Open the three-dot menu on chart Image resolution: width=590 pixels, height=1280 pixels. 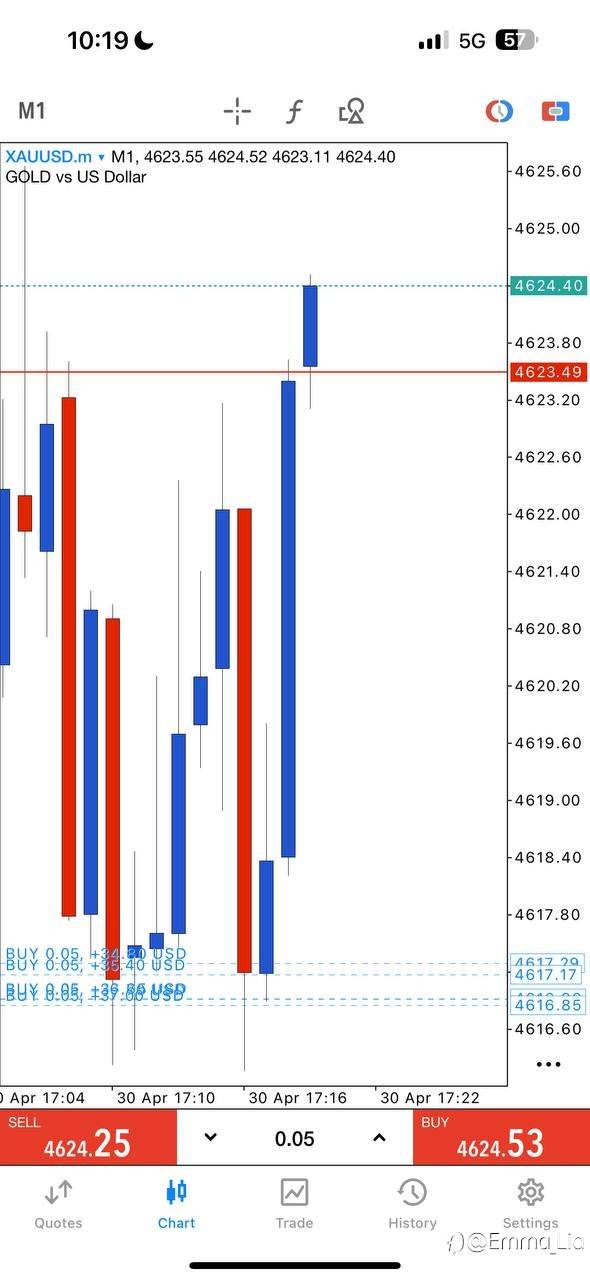(x=548, y=1064)
